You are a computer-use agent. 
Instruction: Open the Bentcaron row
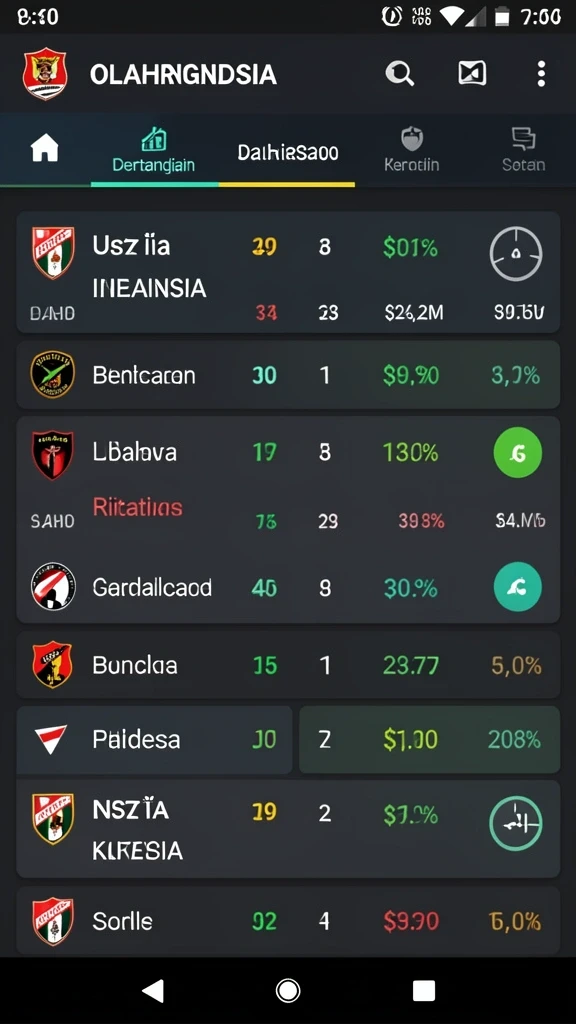tap(288, 375)
